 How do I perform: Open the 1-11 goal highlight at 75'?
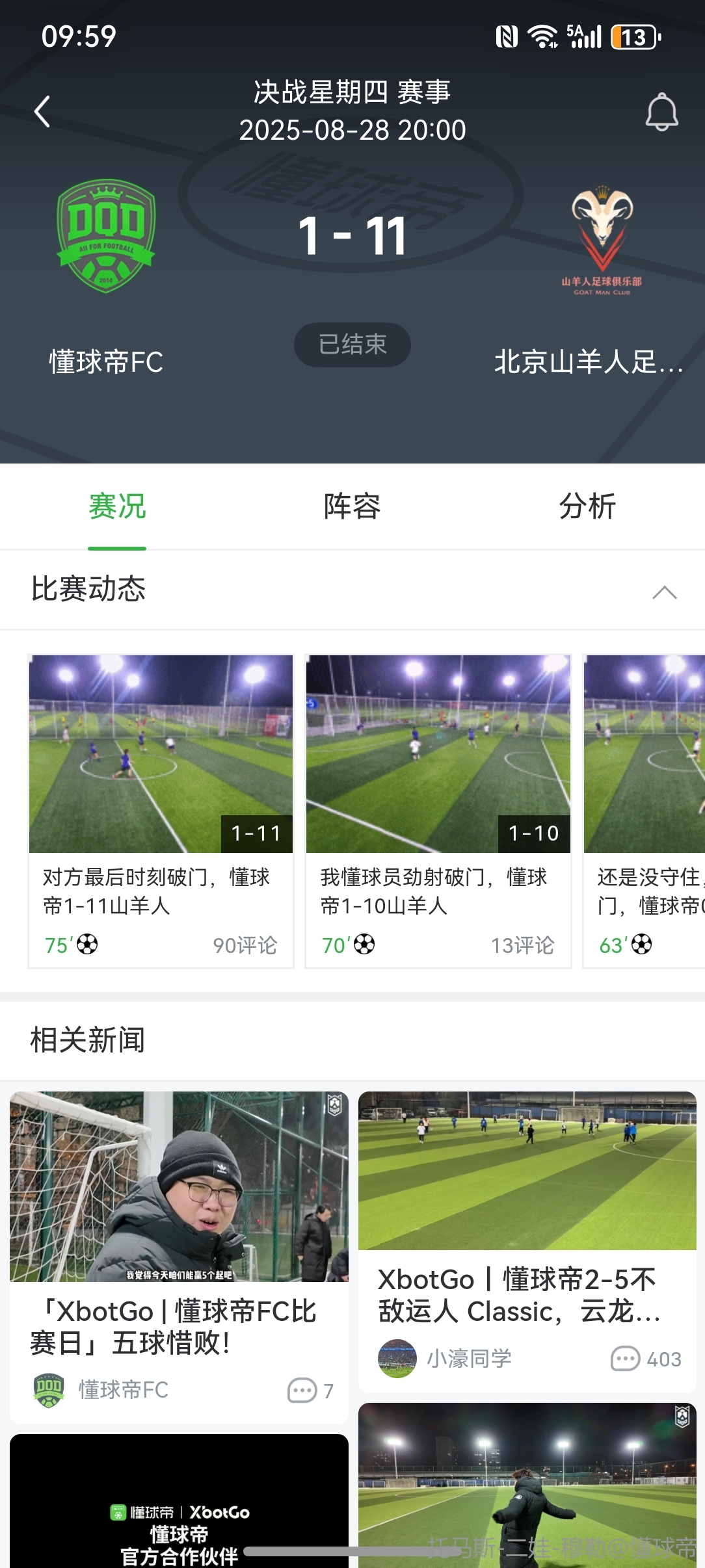pyautogui.click(x=161, y=810)
